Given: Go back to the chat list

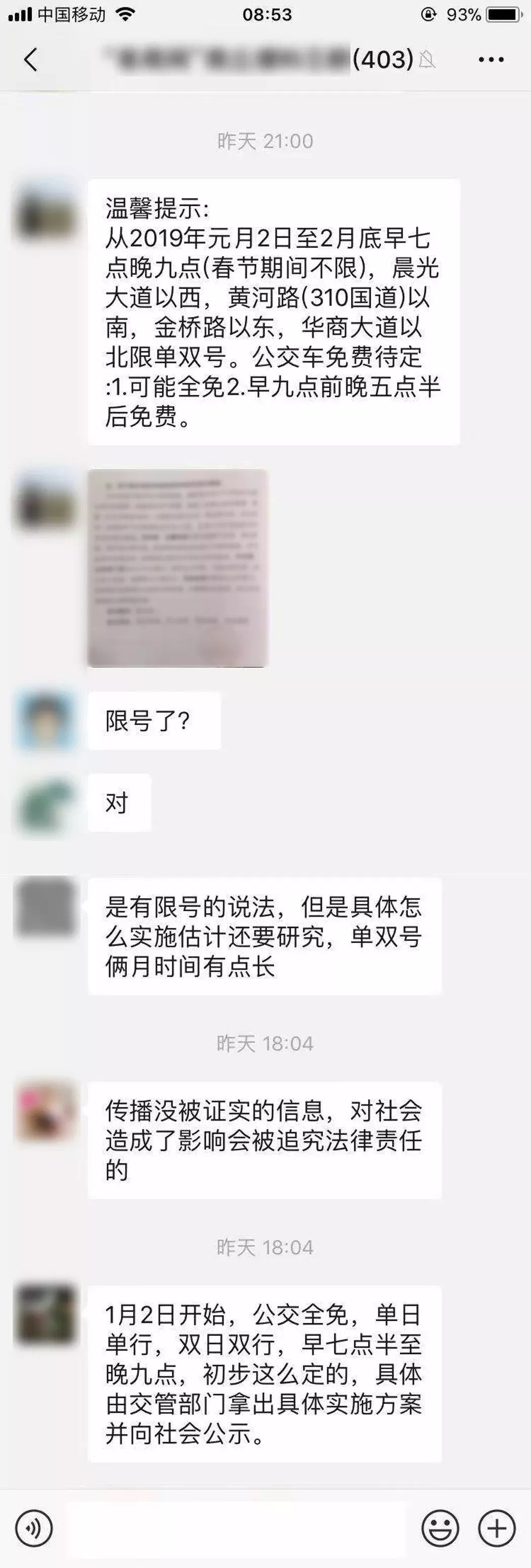Looking at the screenshot, I should pos(30,60).
